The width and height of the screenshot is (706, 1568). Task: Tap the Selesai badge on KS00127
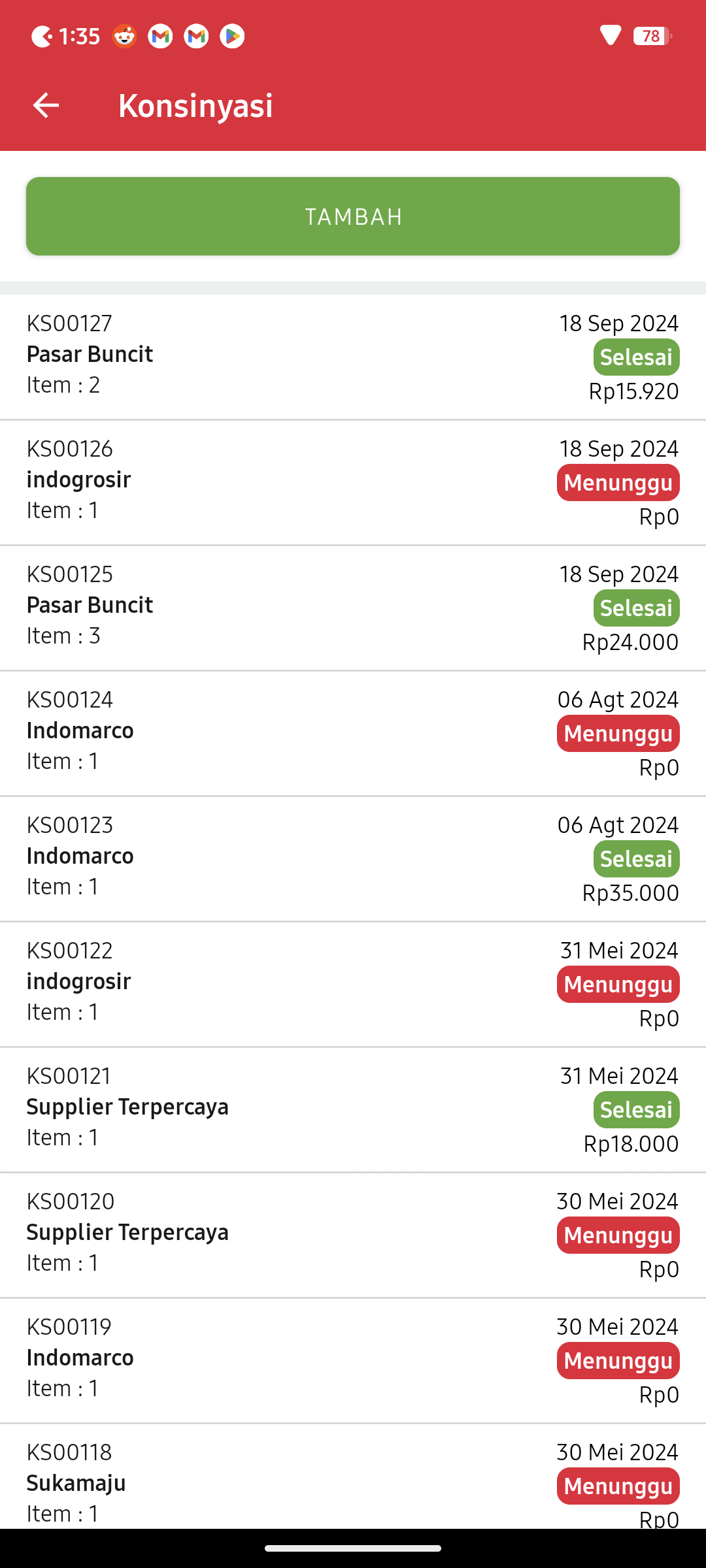pyautogui.click(x=635, y=357)
